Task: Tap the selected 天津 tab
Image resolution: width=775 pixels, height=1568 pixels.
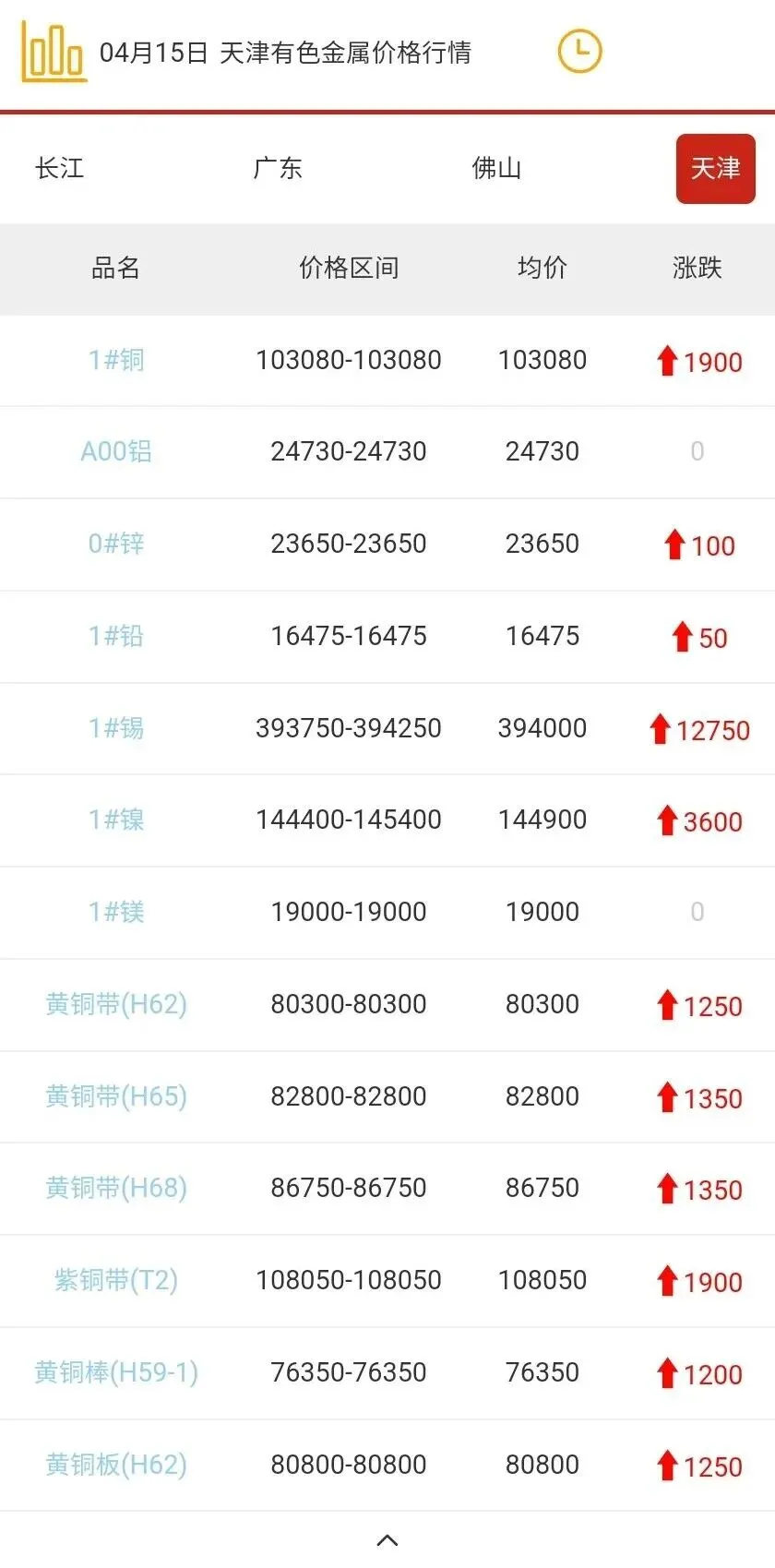Action: coord(715,169)
